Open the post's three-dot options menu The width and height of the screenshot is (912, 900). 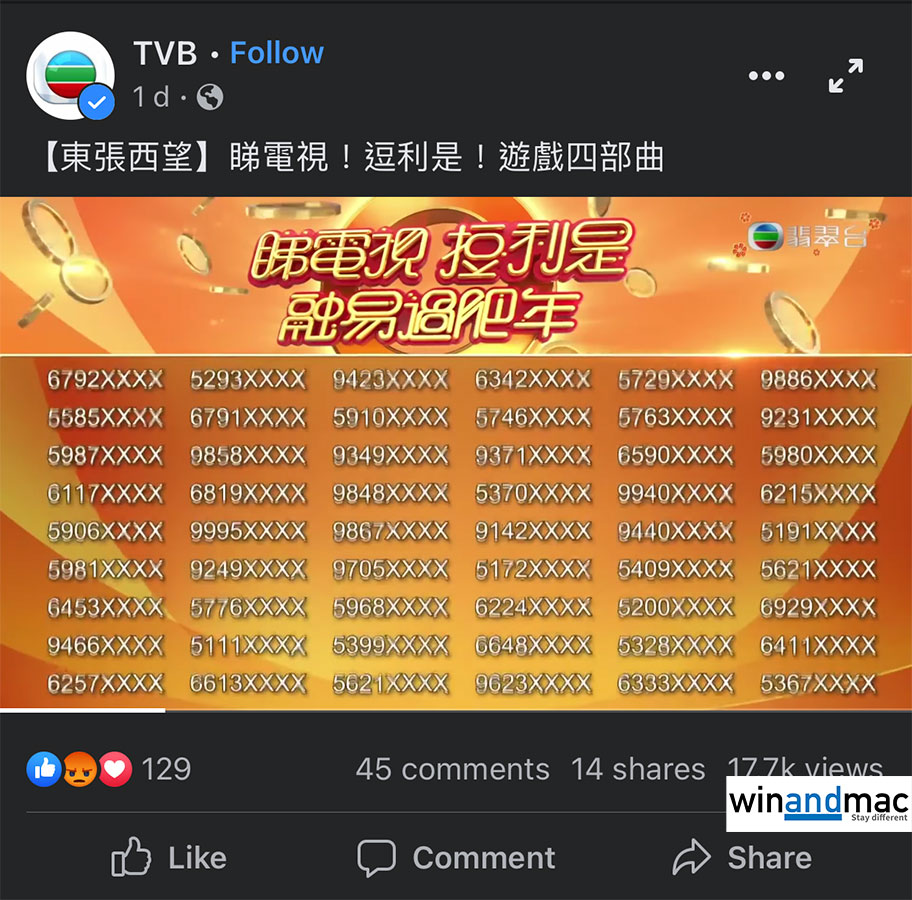tap(766, 76)
